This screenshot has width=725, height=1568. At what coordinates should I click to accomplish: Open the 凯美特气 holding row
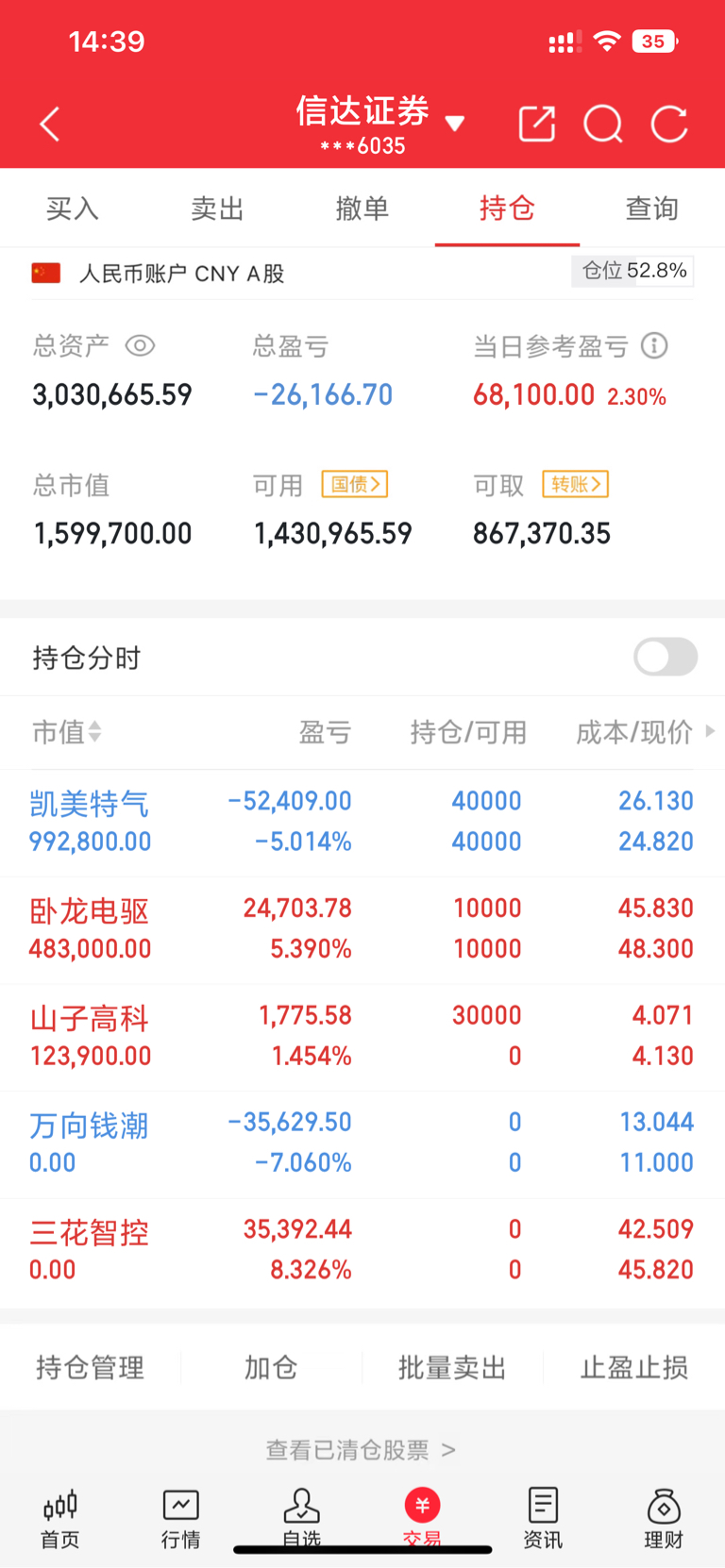(x=362, y=823)
